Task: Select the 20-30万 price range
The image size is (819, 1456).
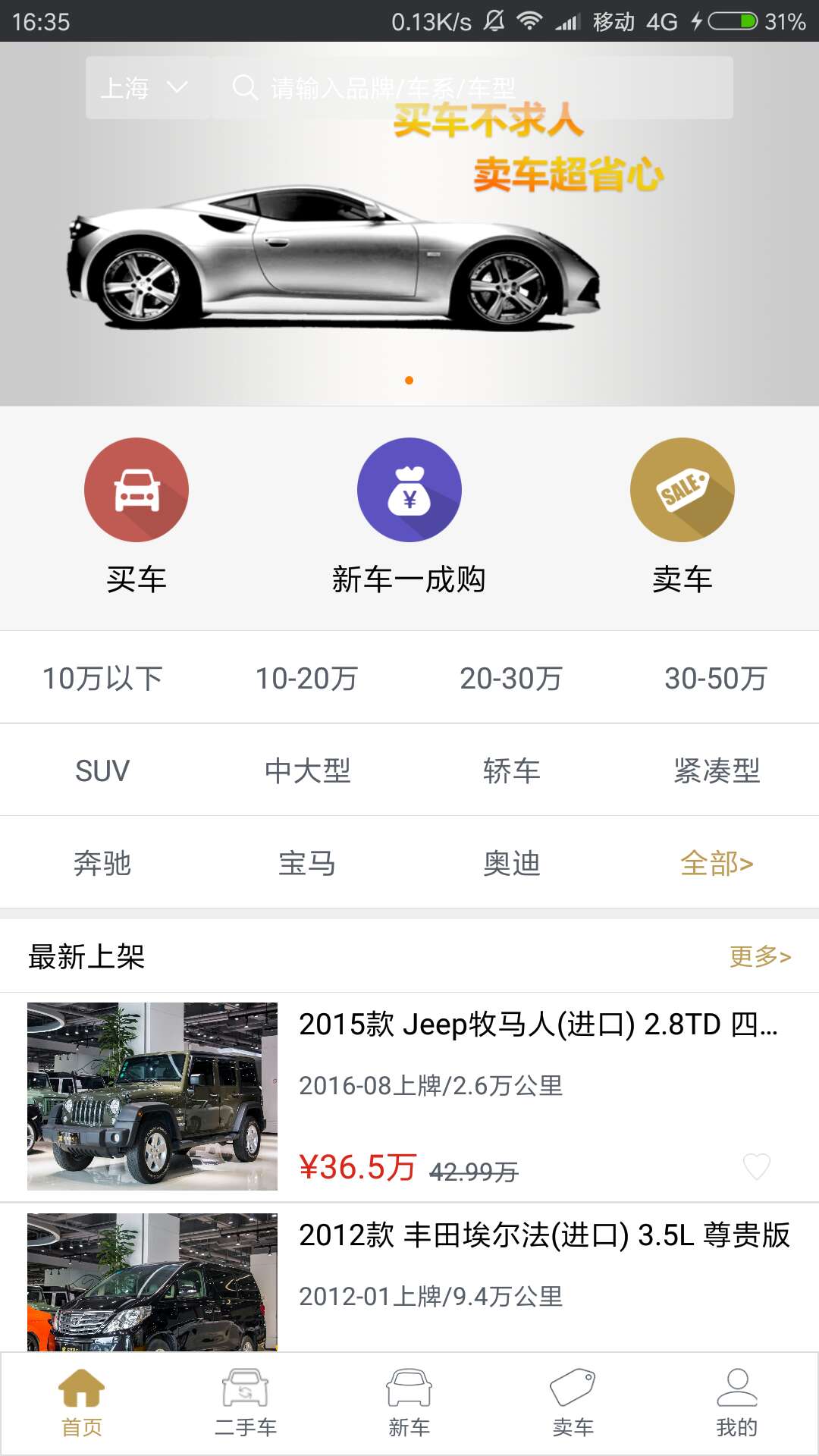Action: [x=512, y=679]
